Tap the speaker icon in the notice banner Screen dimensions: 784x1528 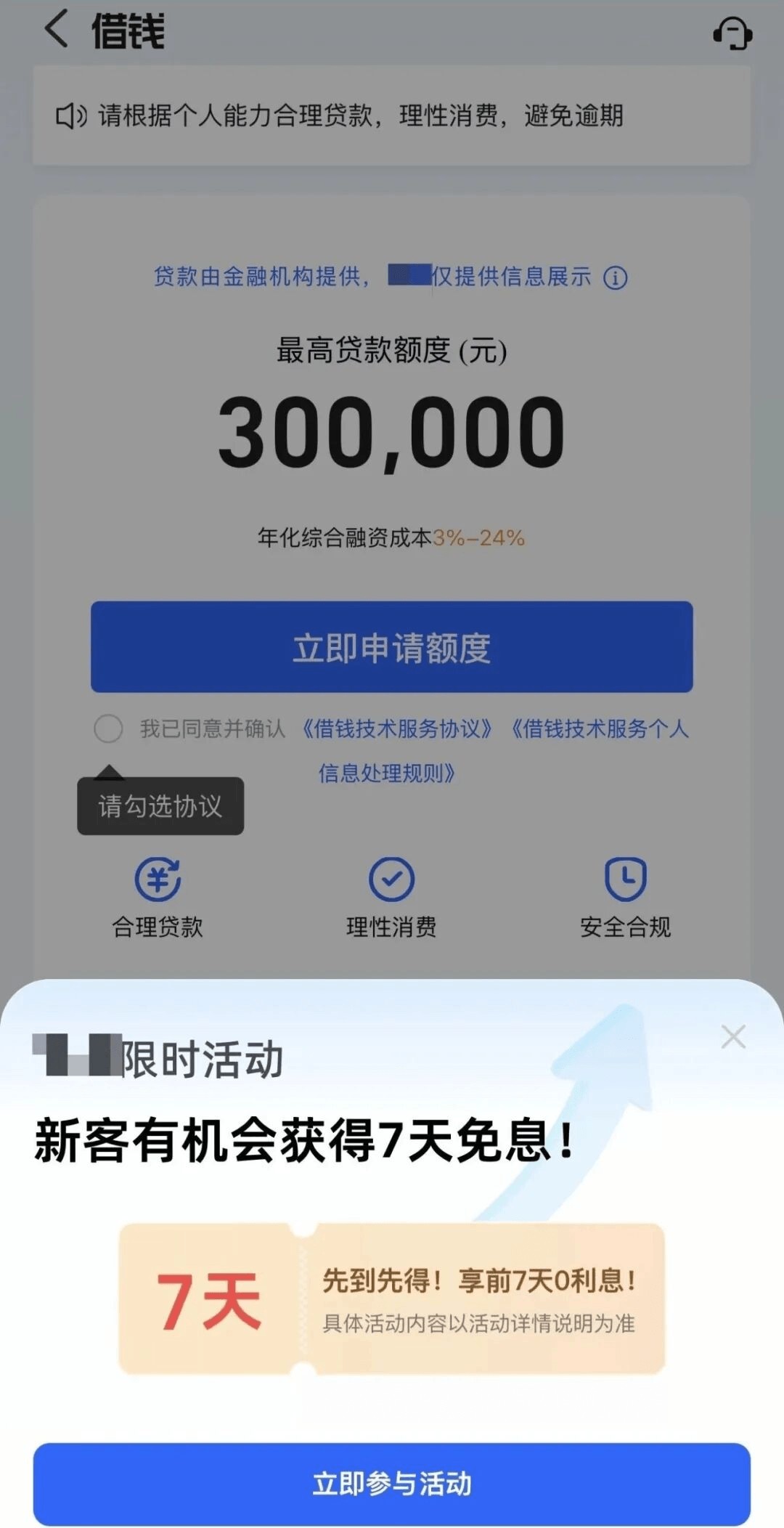(69, 116)
